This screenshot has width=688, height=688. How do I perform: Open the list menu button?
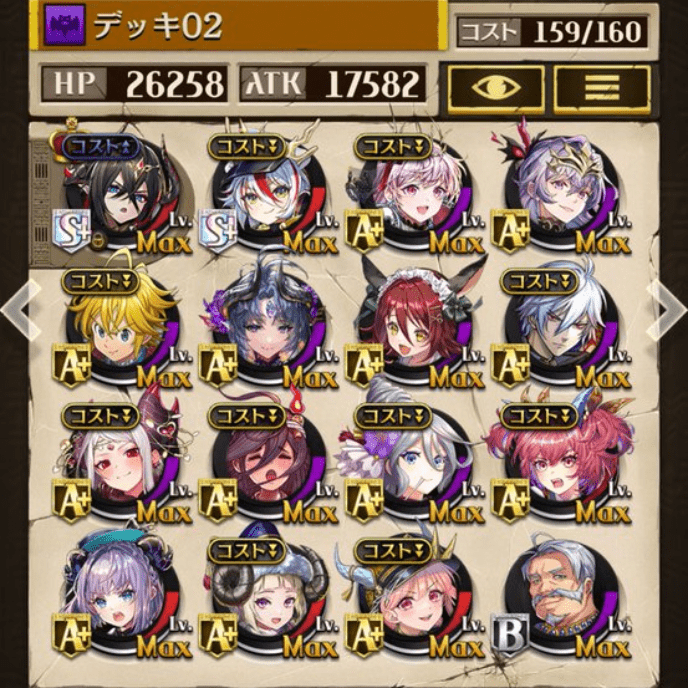(x=603, y=88)
